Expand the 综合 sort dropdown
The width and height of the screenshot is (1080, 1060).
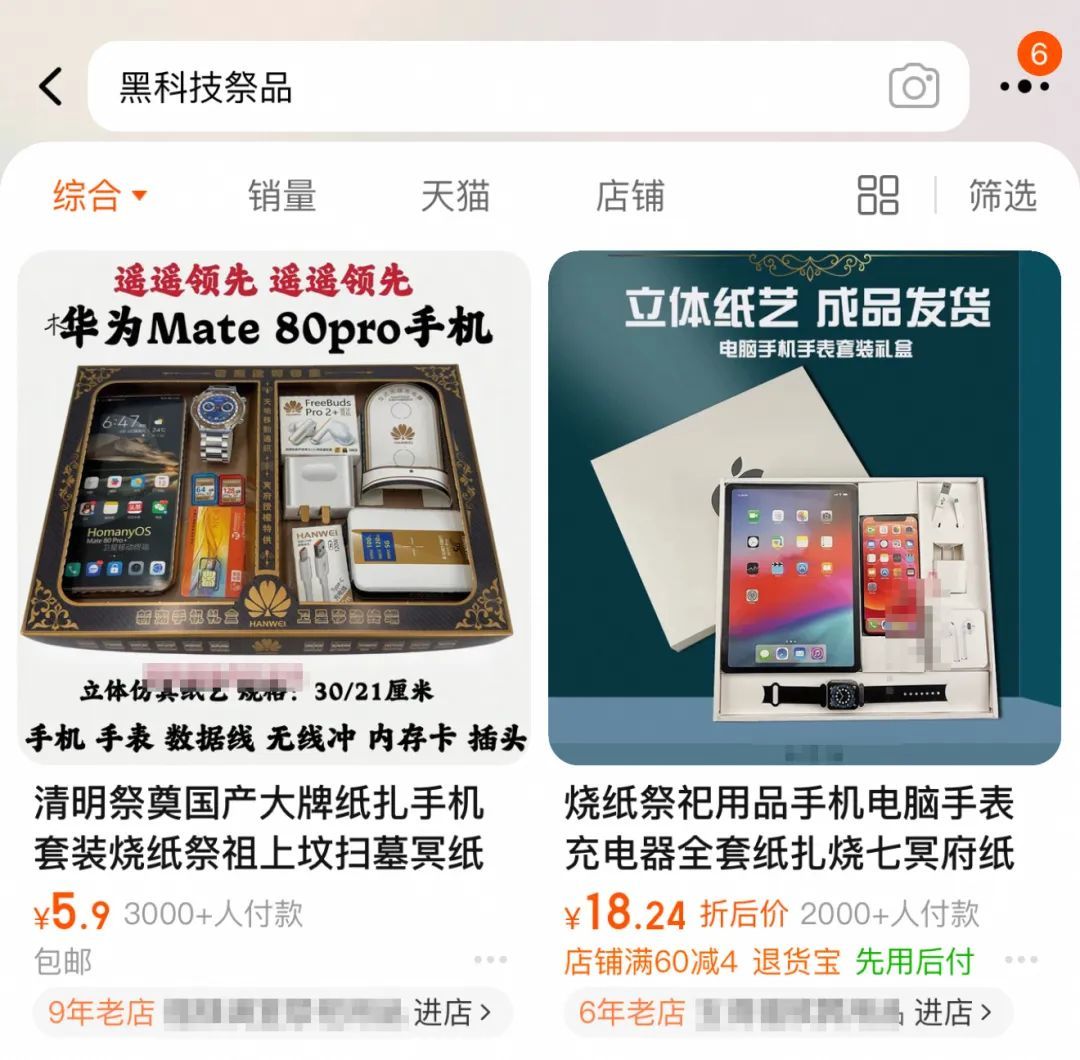click(x=100, y=195)
